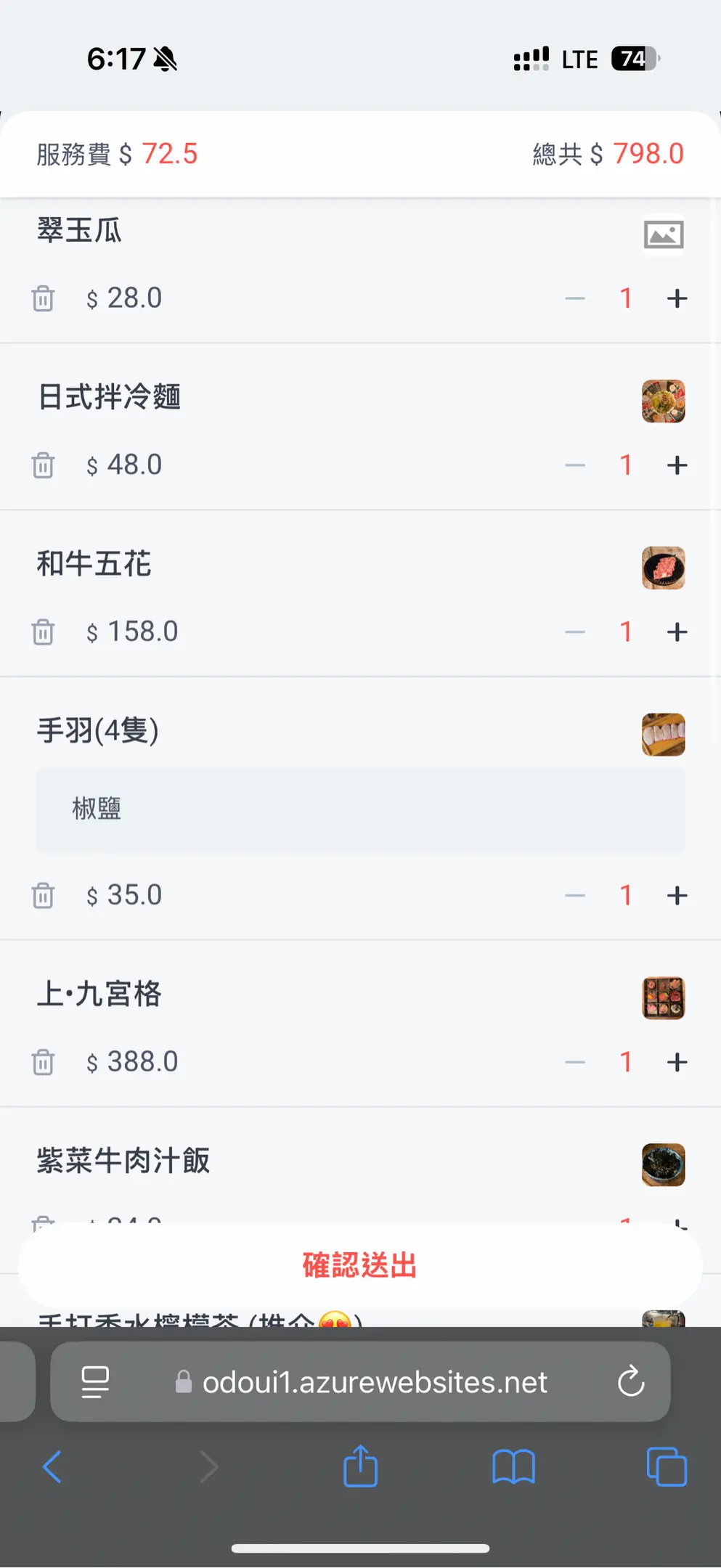Go back to the previous page
This screenshot has height=1568, width=721.
coord(52,1466)
